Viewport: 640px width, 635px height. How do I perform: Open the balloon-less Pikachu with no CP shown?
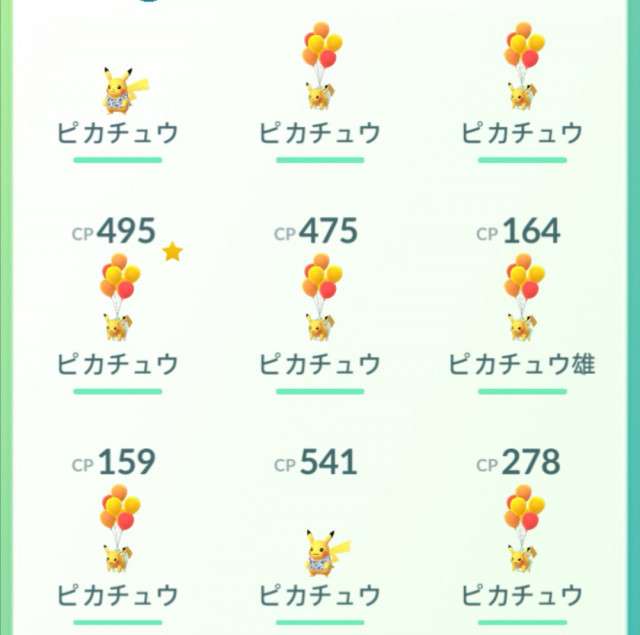coord(117,92)
